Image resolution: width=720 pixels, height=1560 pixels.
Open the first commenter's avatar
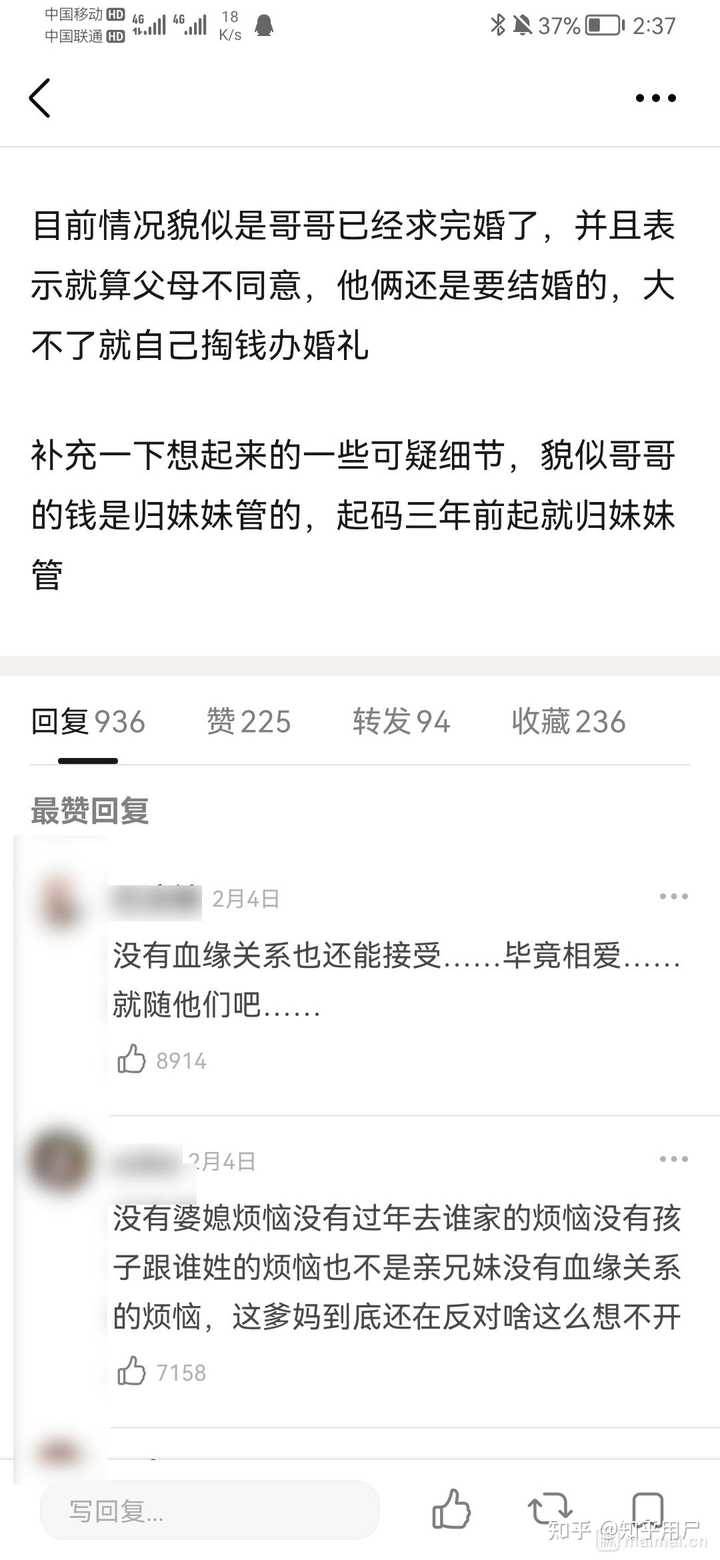pos(60,900)
